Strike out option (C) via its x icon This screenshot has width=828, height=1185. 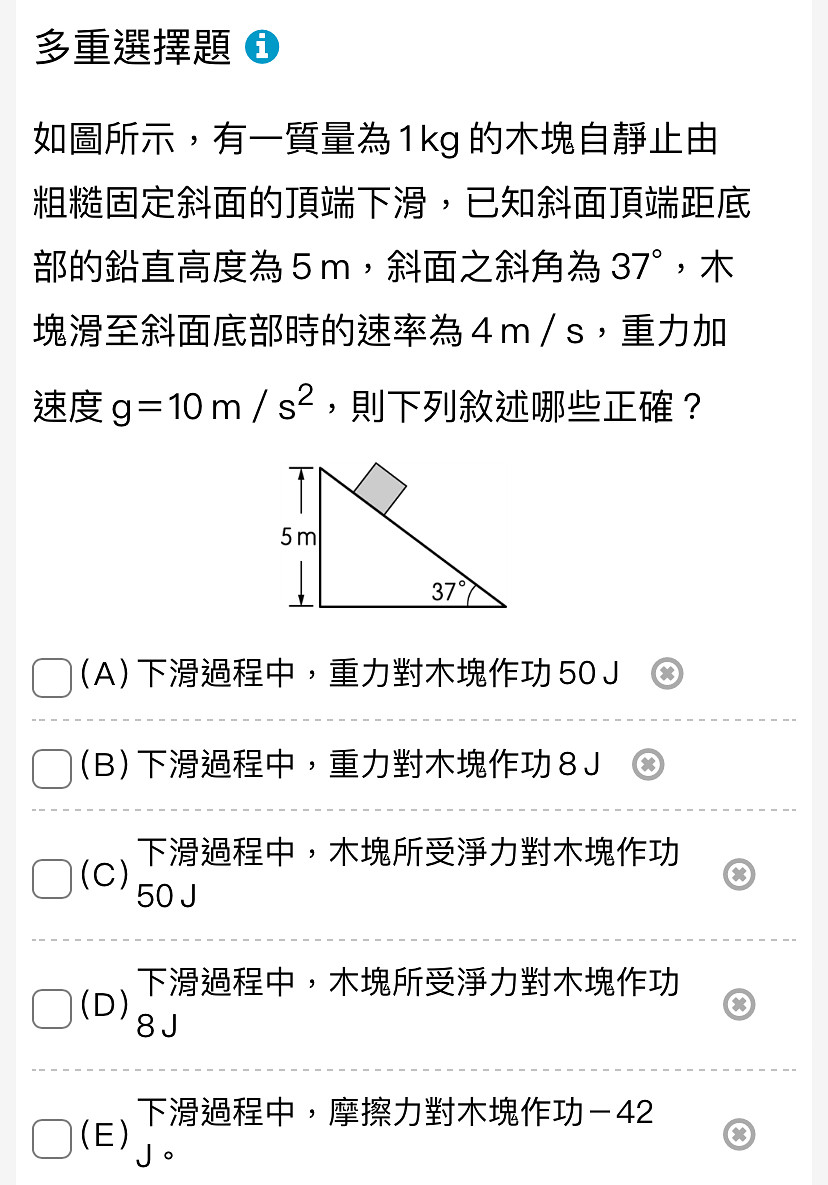738,874
